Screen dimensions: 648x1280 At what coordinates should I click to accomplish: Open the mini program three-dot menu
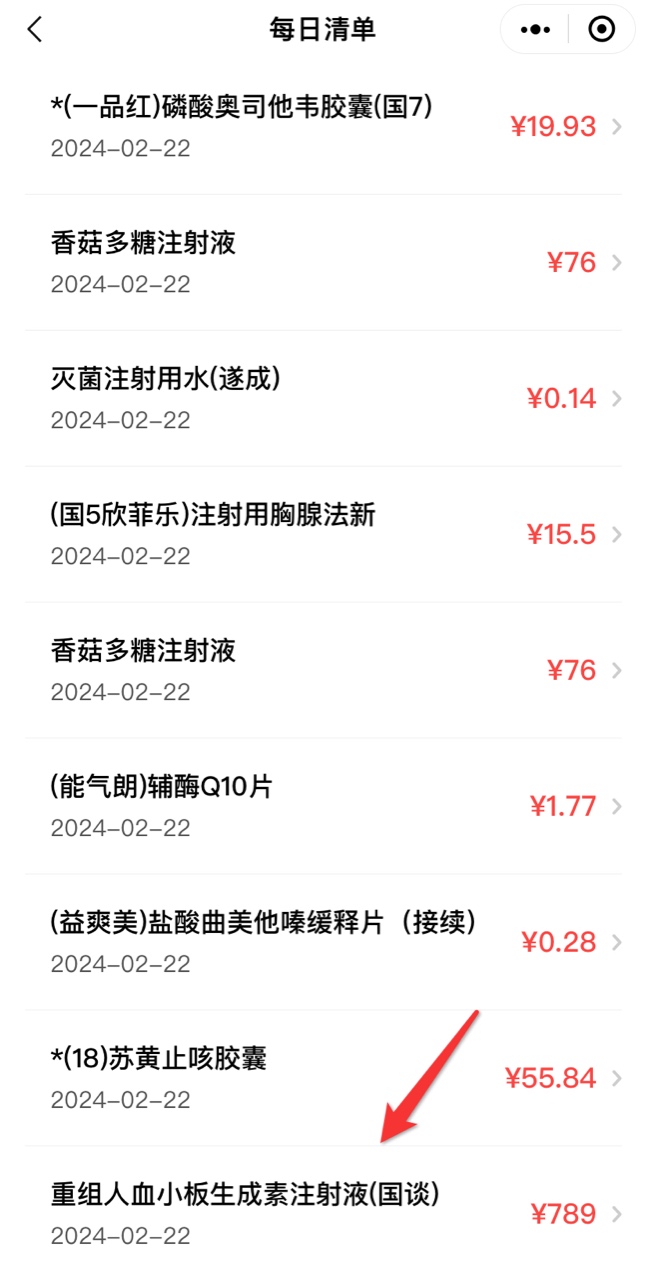click(x=536, y=30)
